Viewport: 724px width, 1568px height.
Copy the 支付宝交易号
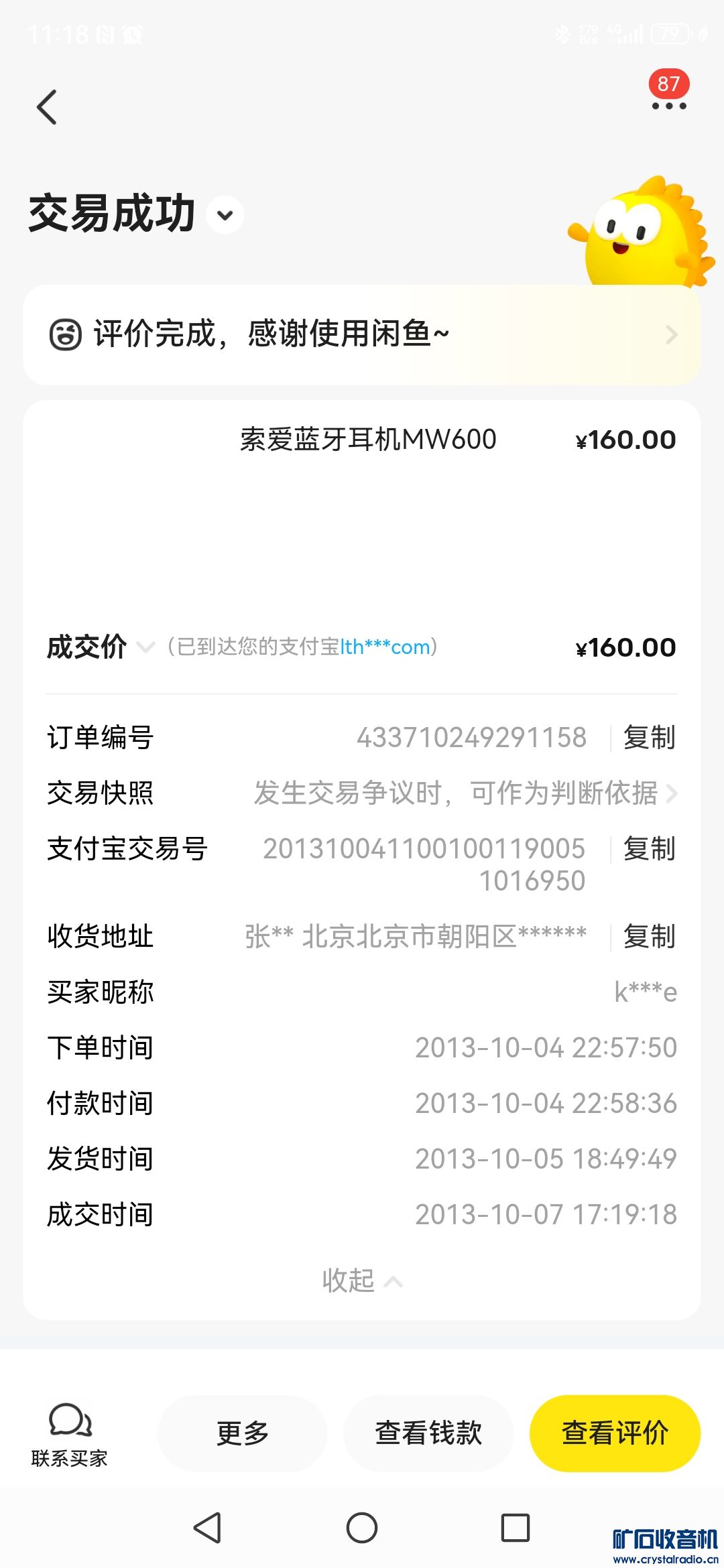(648, 849)
